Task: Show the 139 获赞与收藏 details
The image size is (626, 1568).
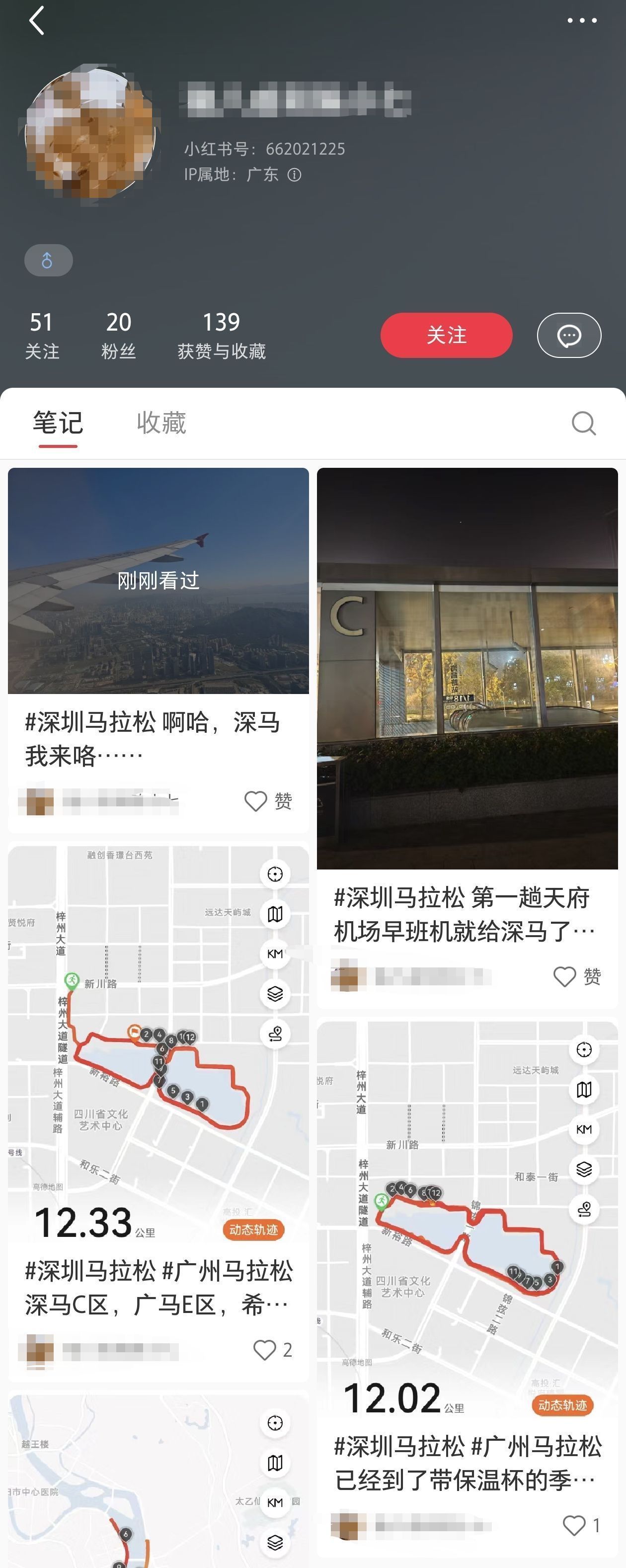Action: [222, 335]
